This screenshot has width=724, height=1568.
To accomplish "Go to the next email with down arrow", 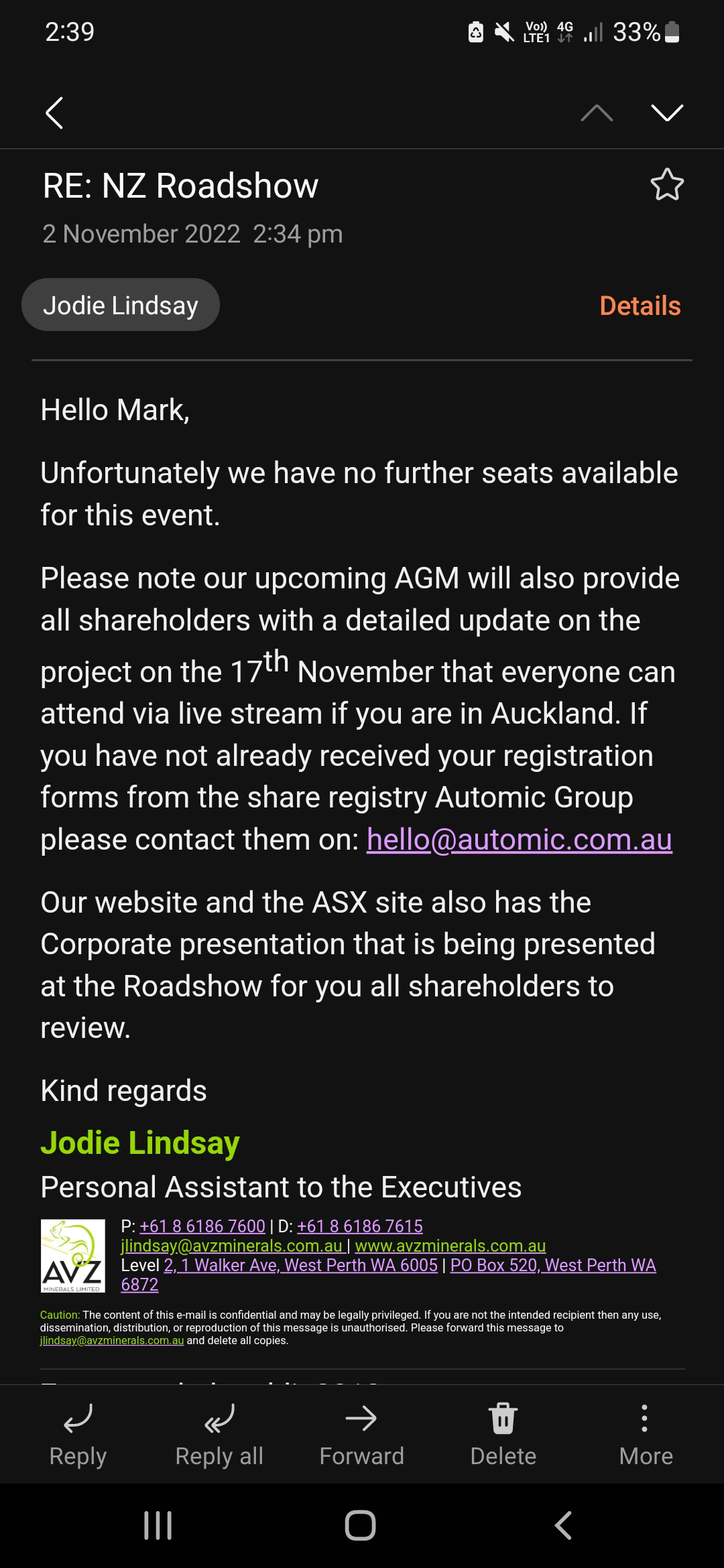I will pos(667,113).
